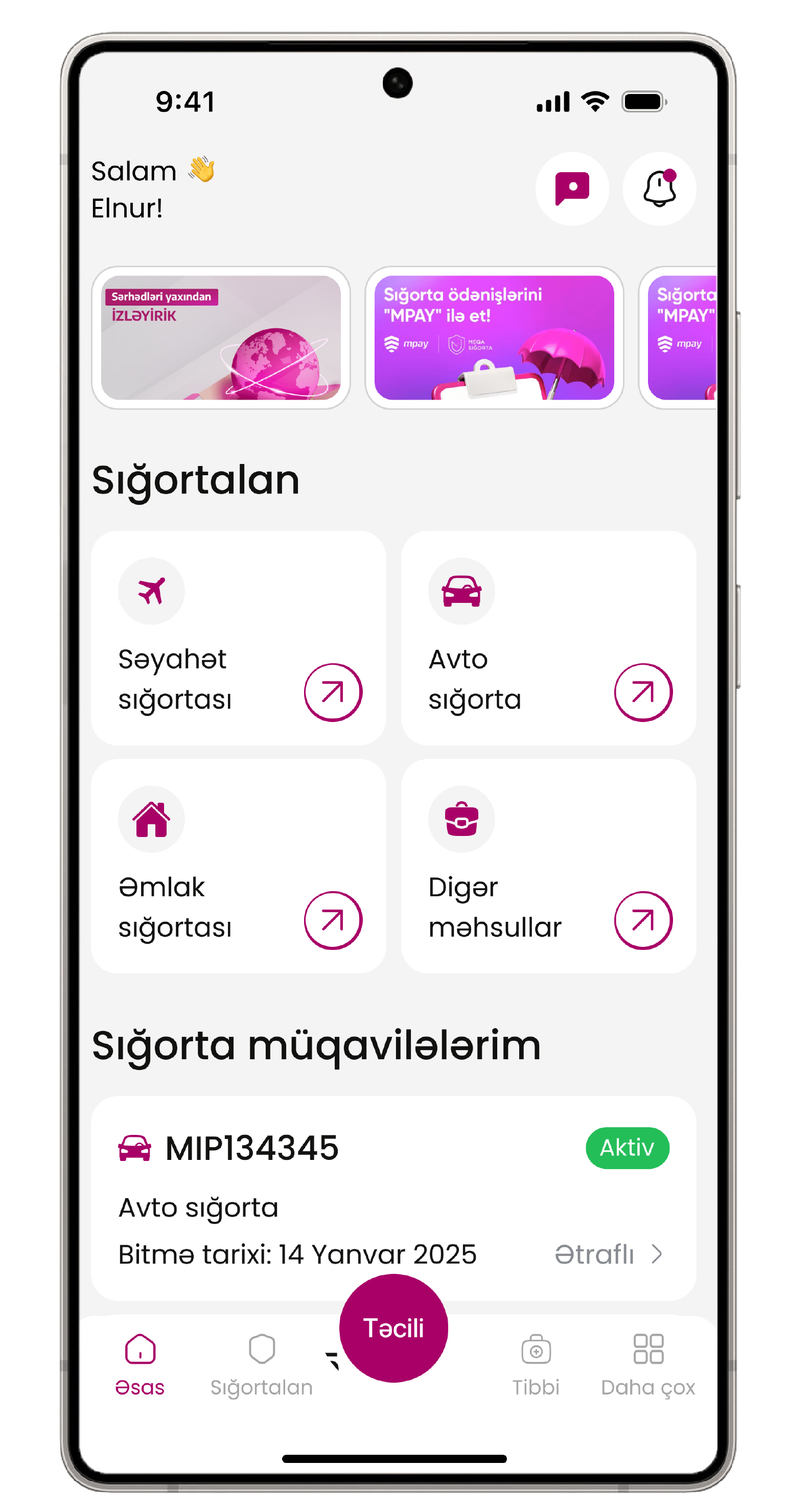View contract MIP134345 details via Ətraflı
This screenshot has height=1512, width=788.
tap(608, 1254)
